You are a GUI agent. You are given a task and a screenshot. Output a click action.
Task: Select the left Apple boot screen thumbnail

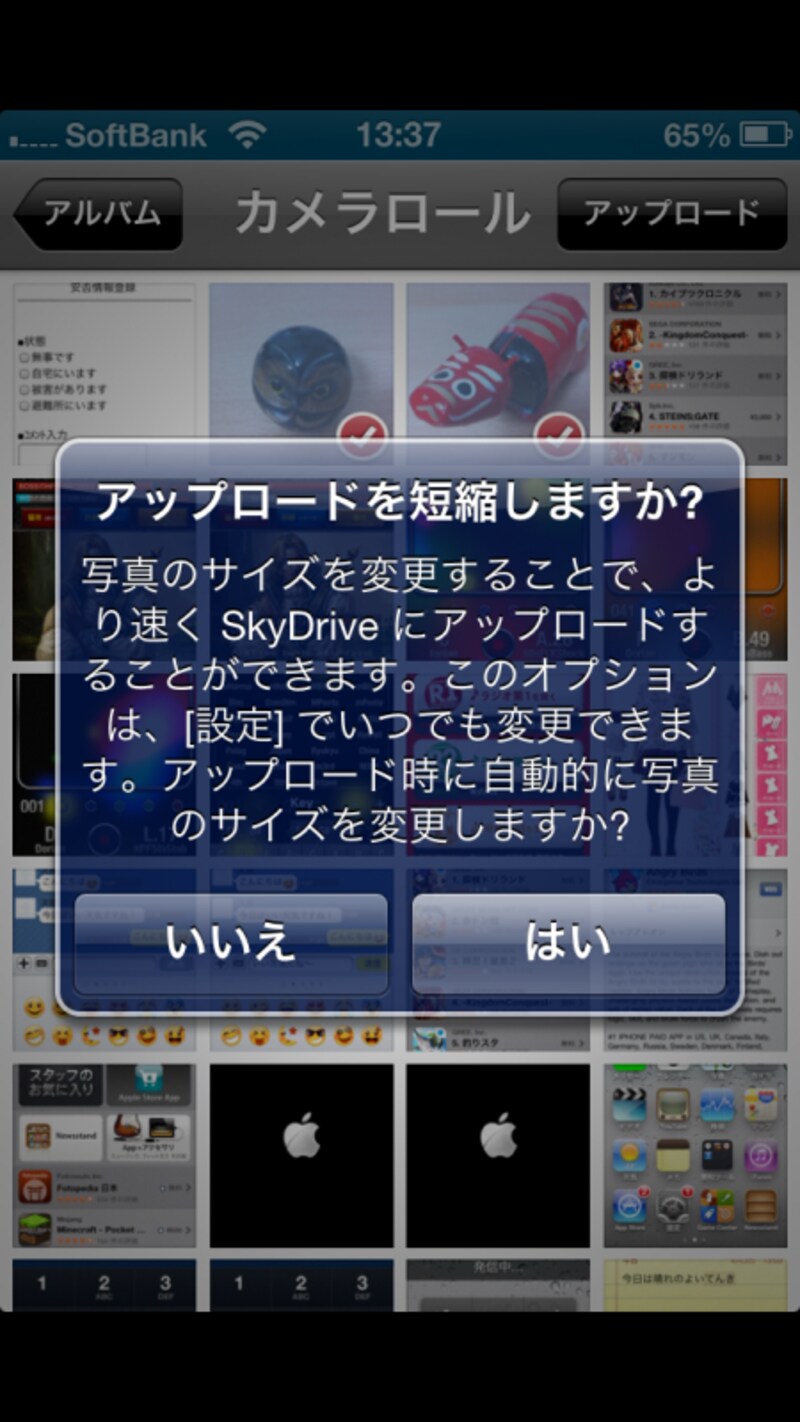coord(300,1155)
